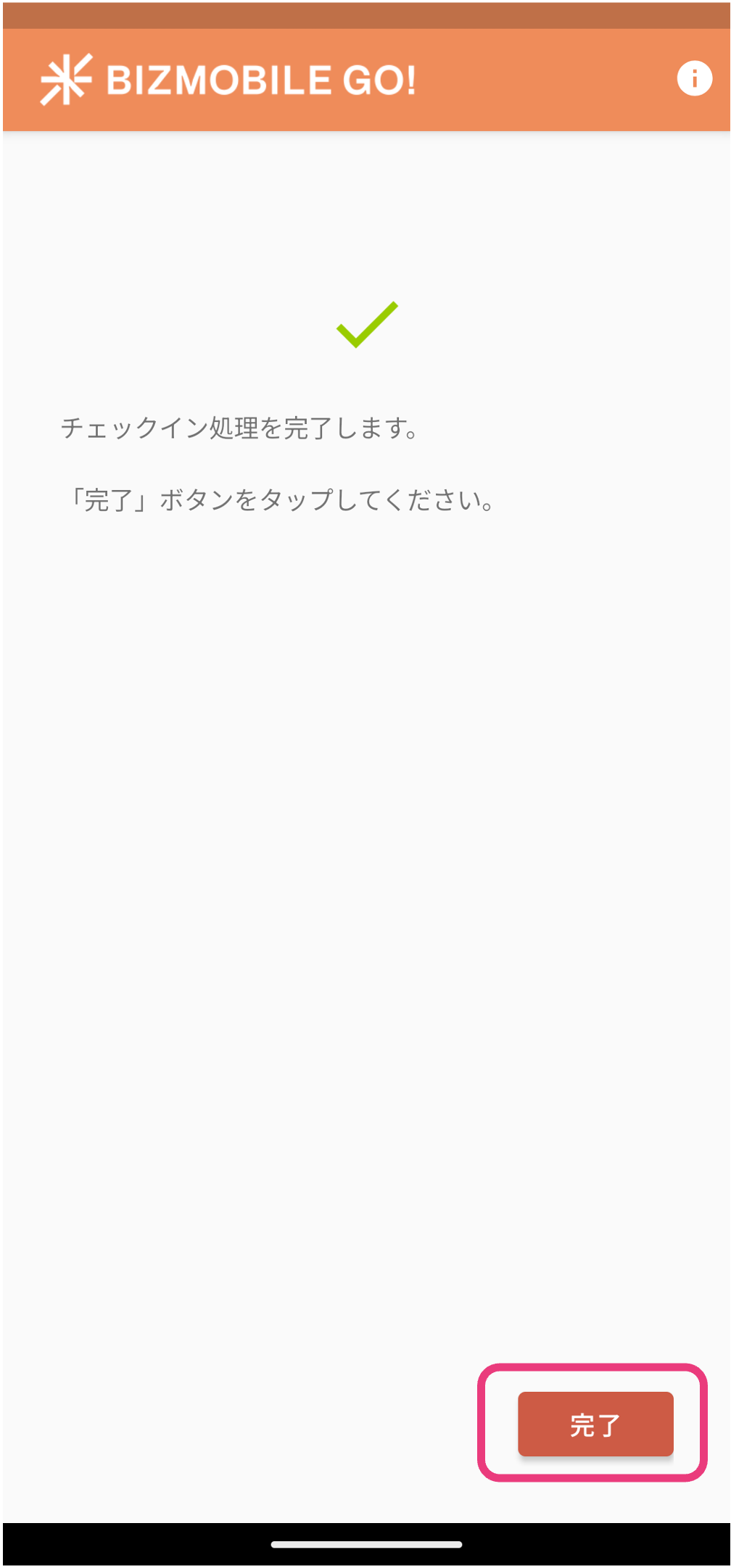This screenshot has height=1568, width=731.
Task: Open the info icon in header
Action: coord(694,78)
